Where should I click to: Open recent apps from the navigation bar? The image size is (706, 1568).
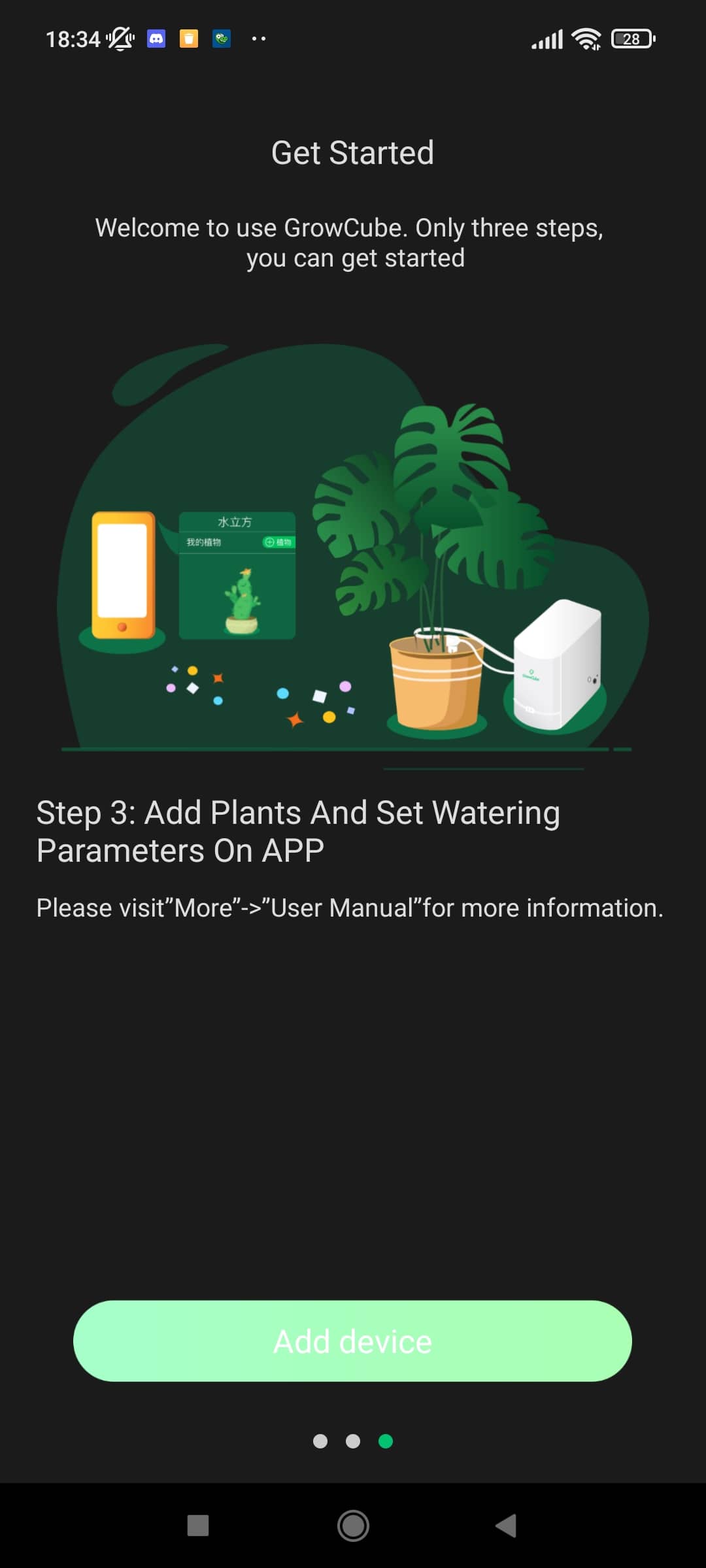tap(198, 1526)
